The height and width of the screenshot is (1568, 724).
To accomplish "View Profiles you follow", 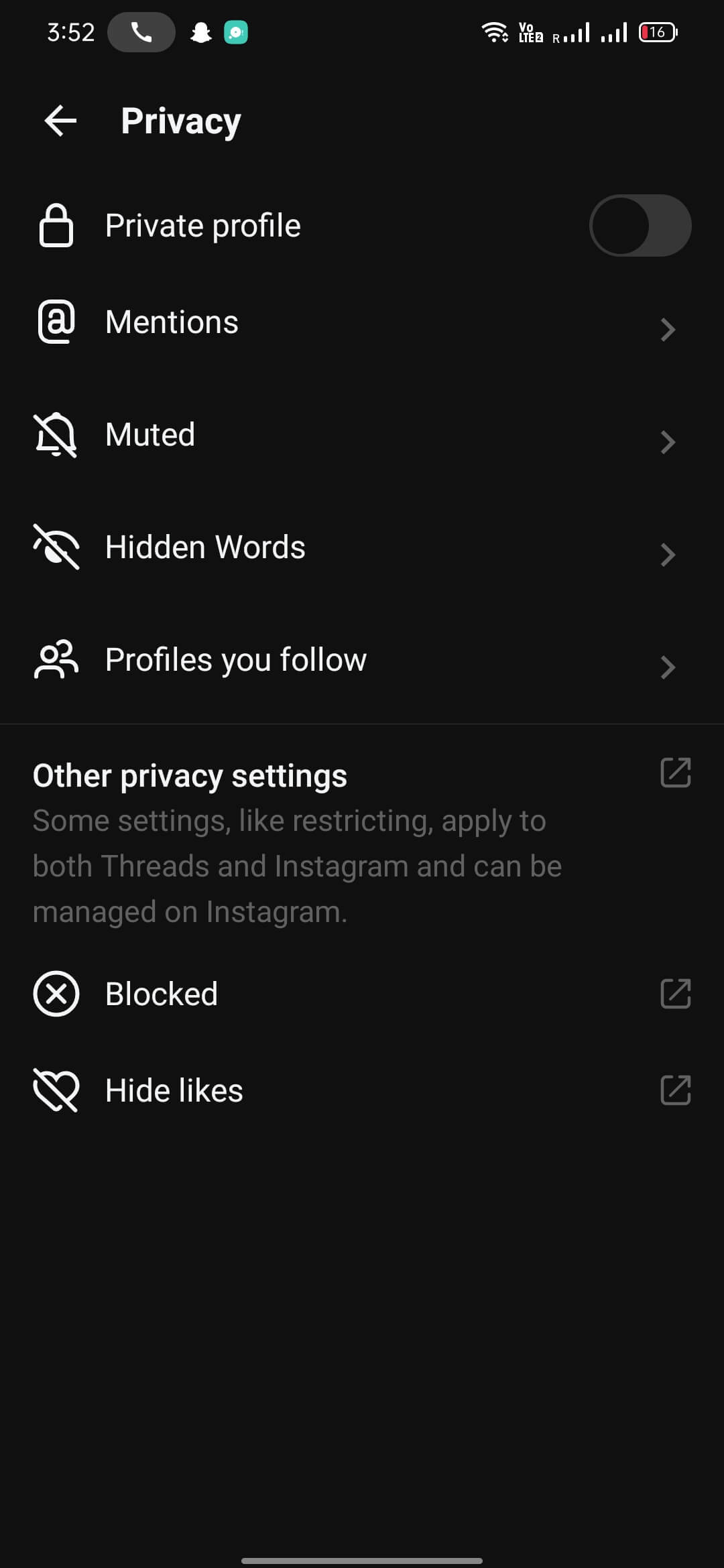I will pyautogui.click(x=362, y=660).
